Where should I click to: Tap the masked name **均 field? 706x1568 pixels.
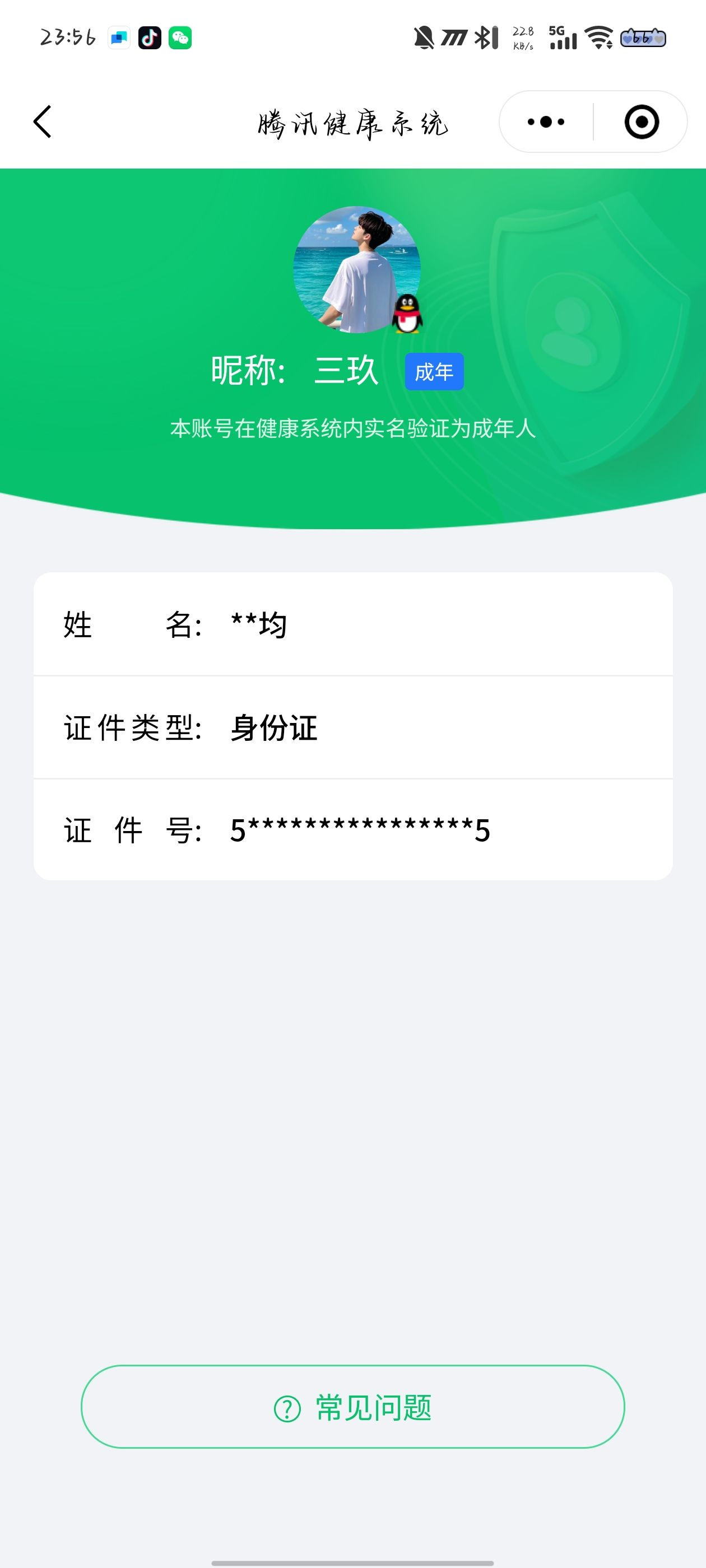tap(258, 623)
